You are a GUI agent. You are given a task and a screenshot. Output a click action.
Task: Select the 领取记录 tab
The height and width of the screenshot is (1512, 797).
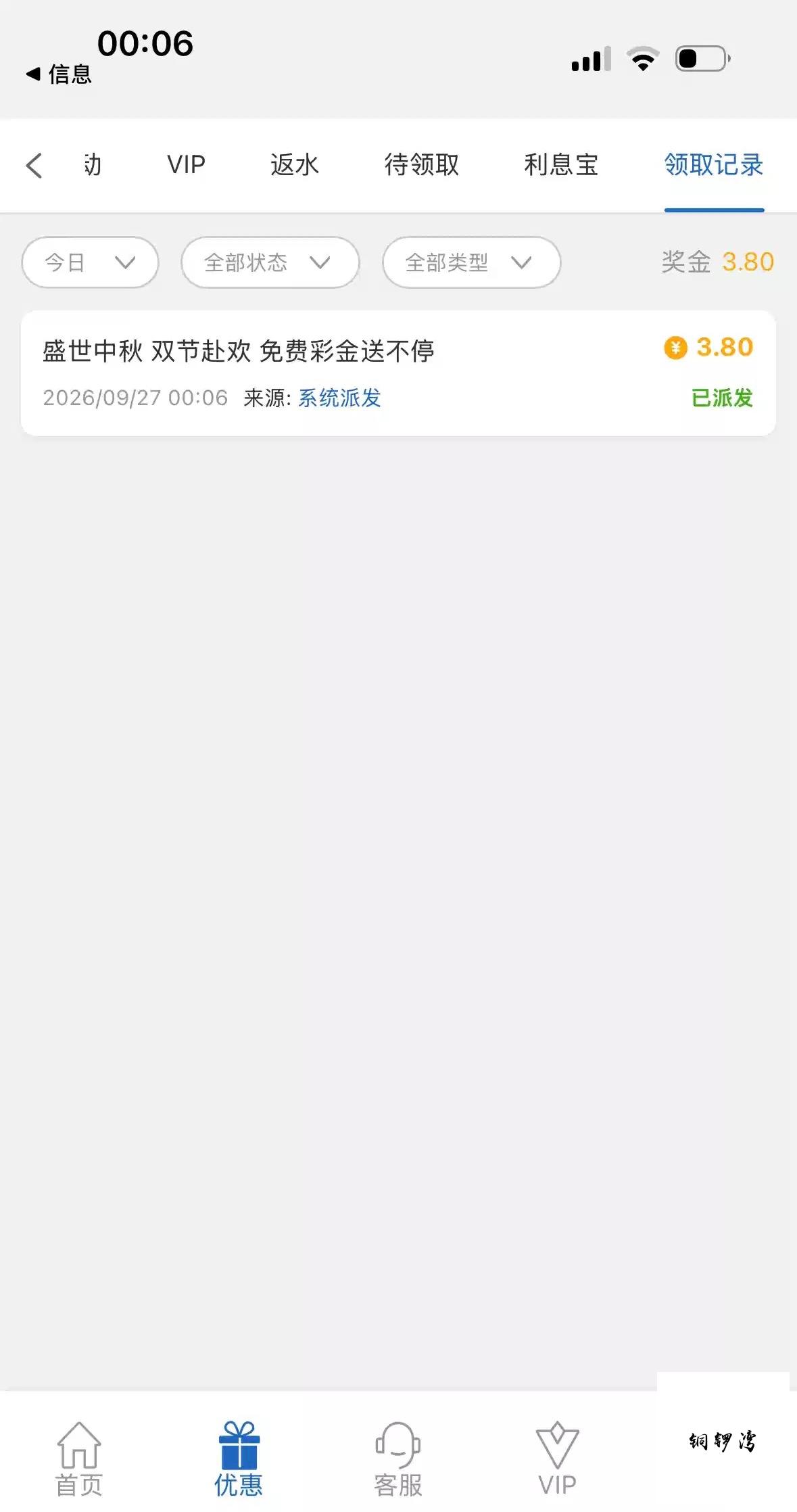point(714,164)
